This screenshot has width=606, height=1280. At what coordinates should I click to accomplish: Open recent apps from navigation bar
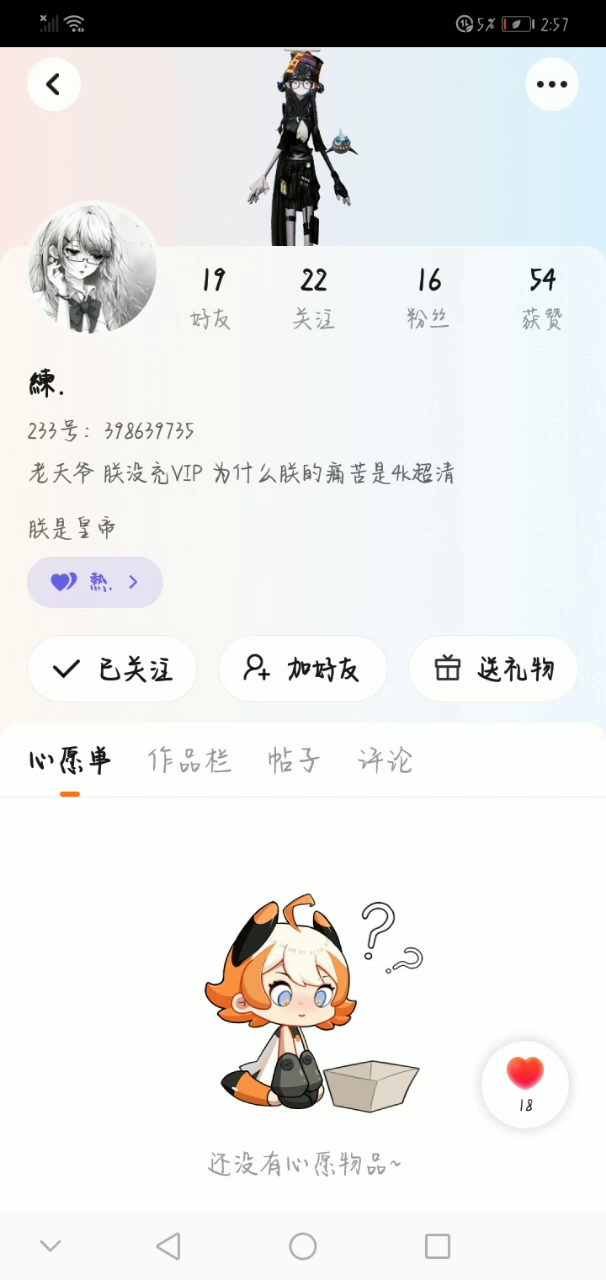(x=437, y=1246)
